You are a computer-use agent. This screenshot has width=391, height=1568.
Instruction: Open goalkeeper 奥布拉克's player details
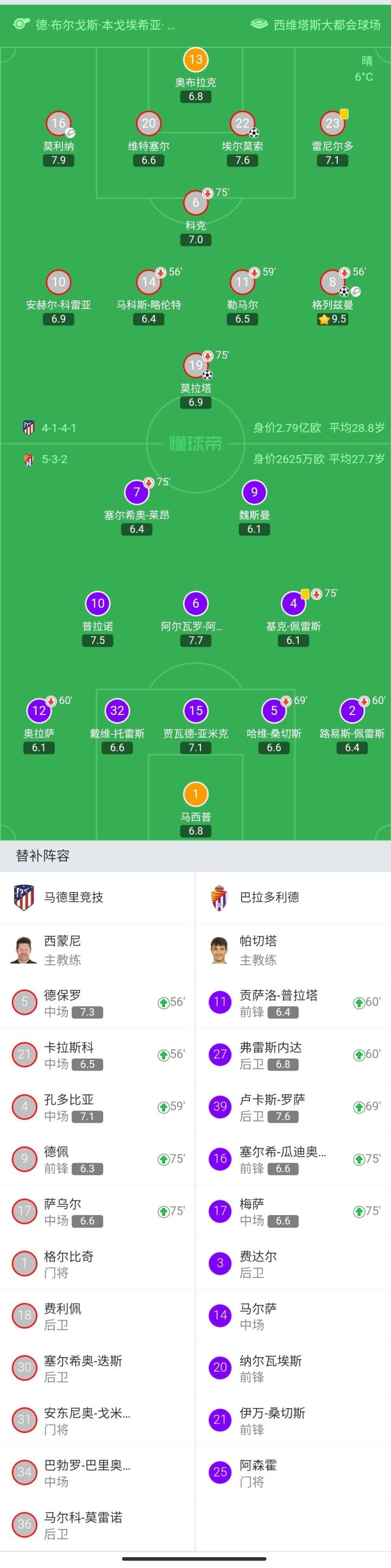pyautogui.click(x=195, y=60)
